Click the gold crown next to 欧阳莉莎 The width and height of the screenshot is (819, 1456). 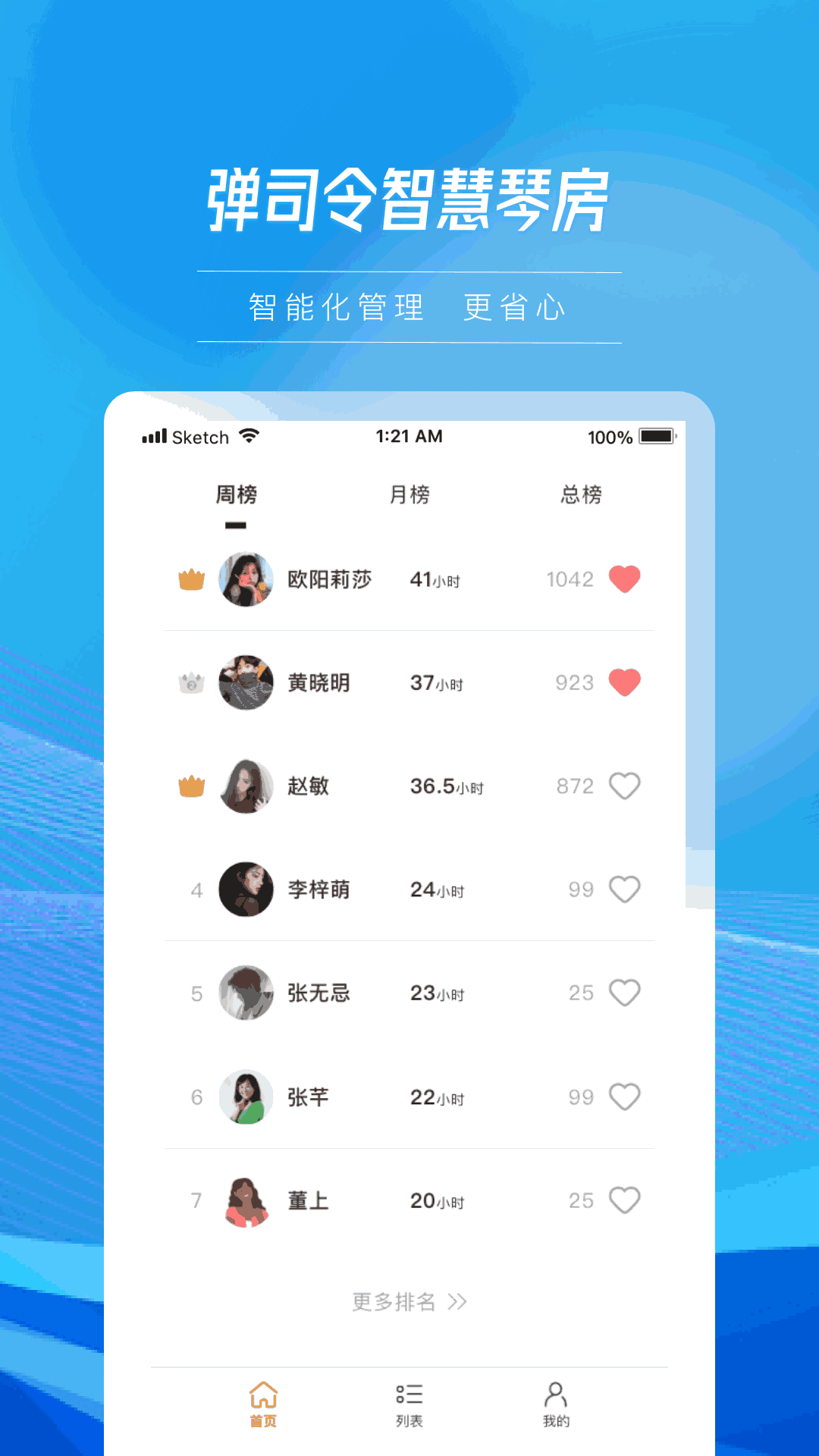pos(190,578)
